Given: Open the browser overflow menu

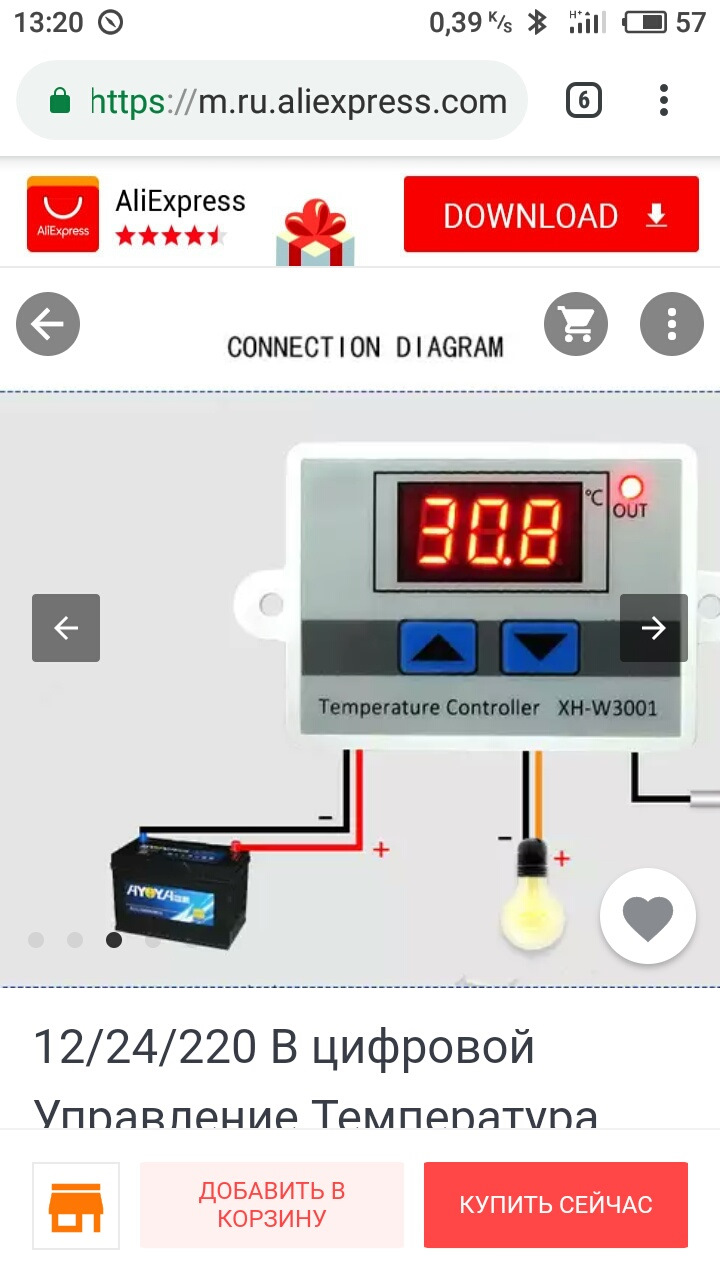Looking at the screenshot, I should point(664,101).
